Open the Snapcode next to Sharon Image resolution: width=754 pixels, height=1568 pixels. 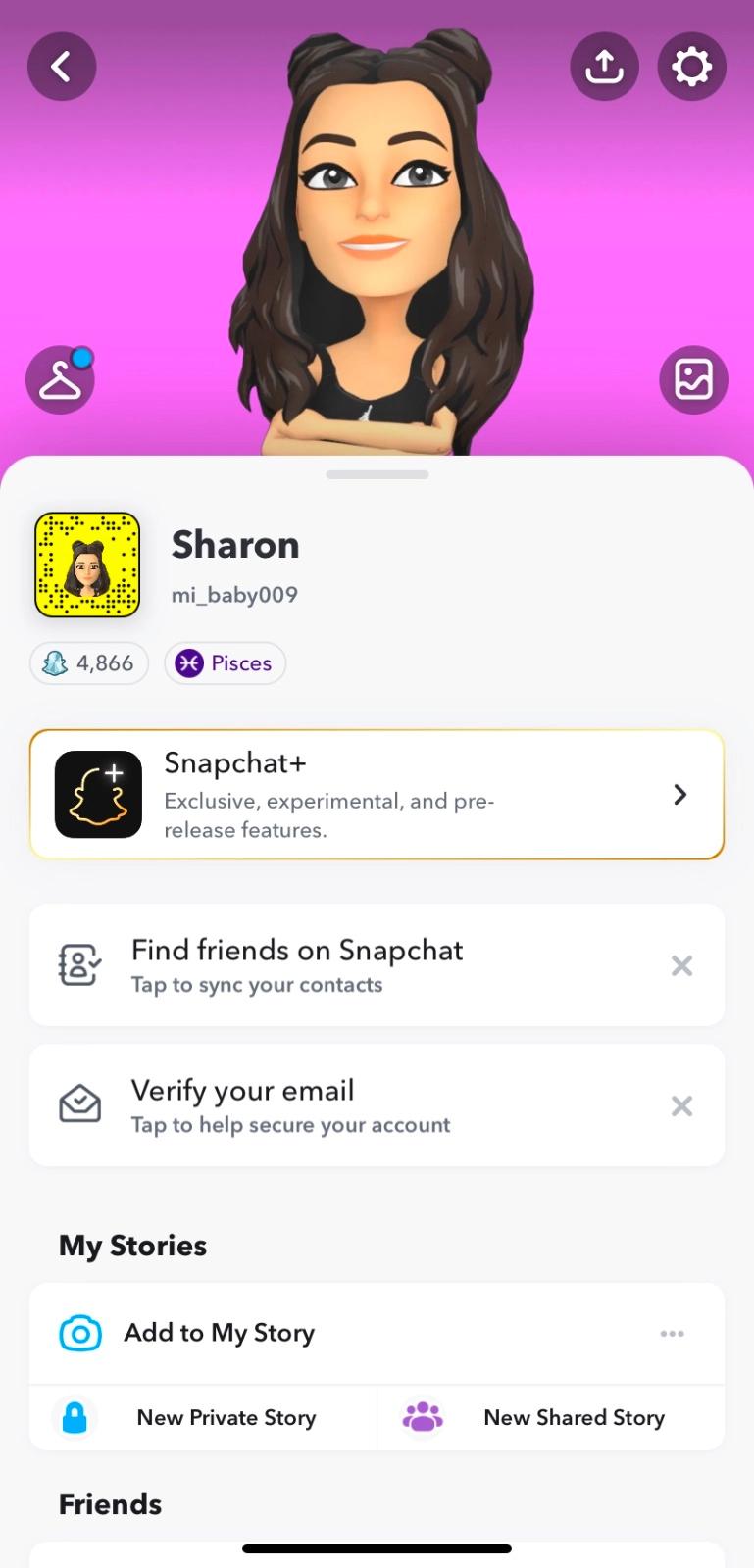(x=87, y=564)
